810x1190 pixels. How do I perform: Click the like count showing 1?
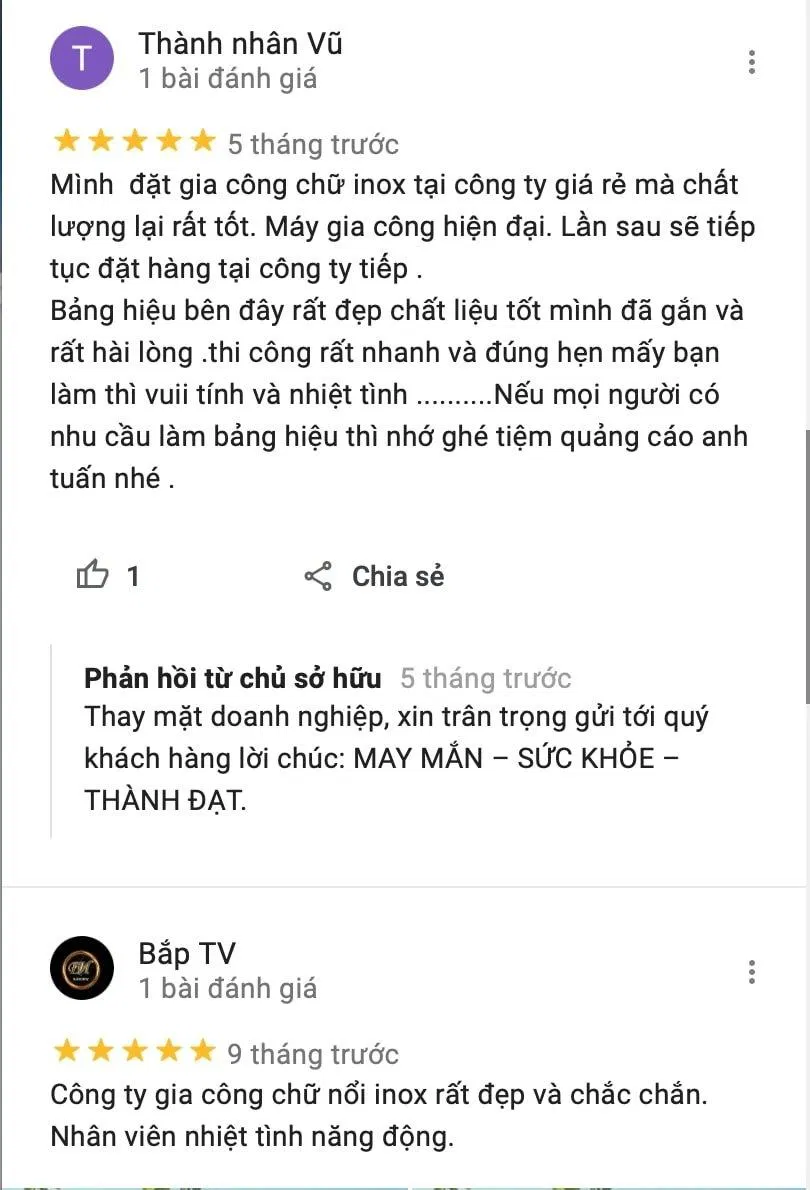(x=132, y=576)
